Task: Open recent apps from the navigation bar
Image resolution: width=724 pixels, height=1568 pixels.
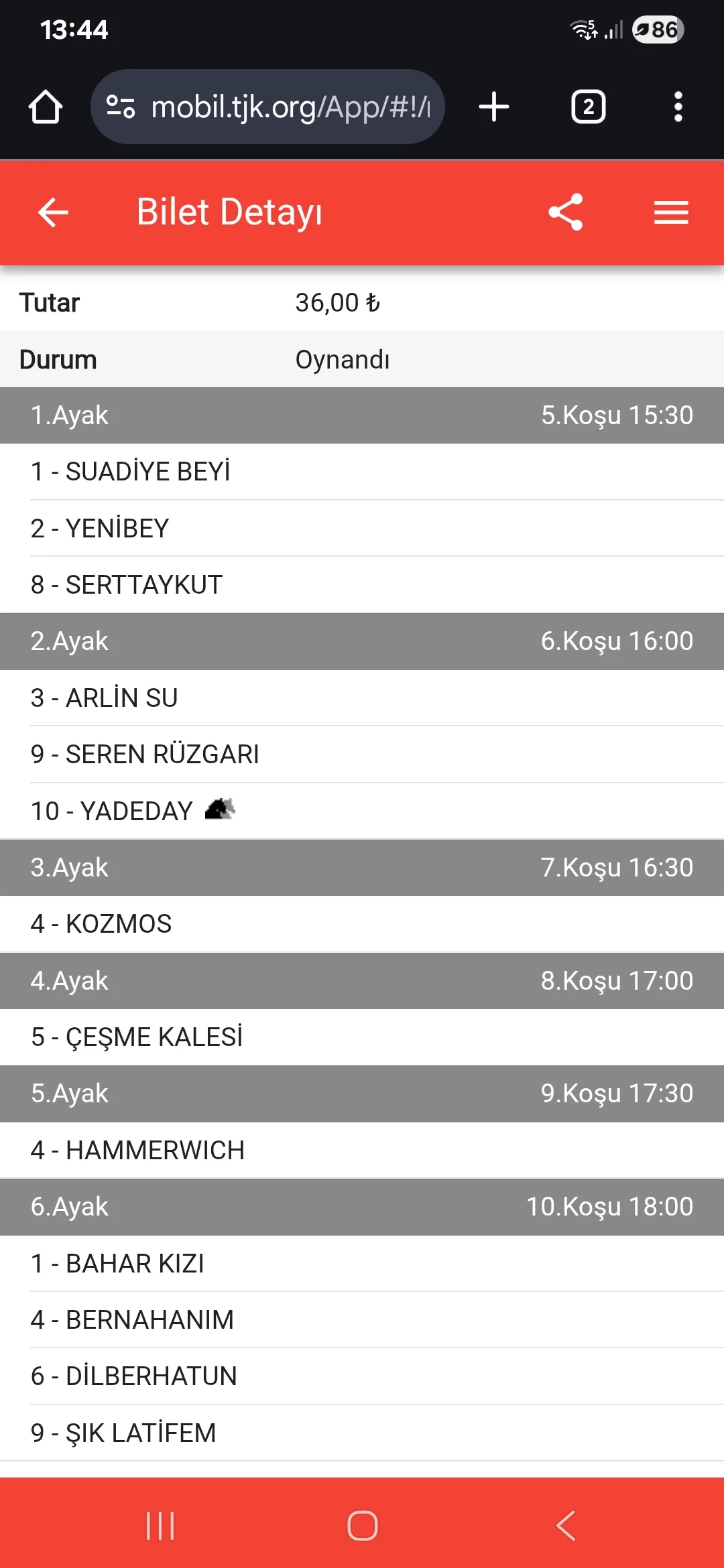Action: [x=160, y=1526]
